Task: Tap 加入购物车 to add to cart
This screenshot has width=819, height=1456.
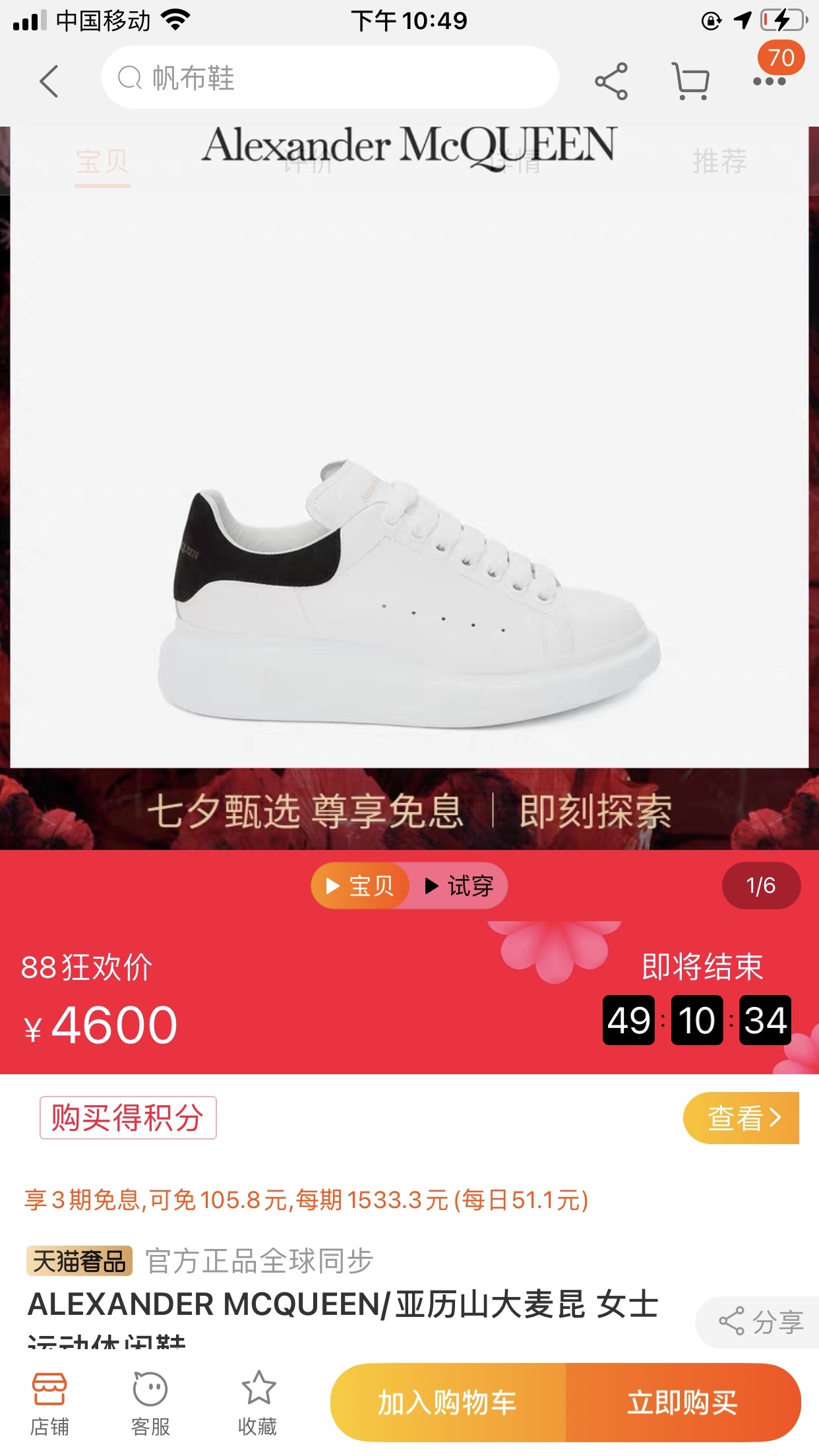Action: 448,1402
